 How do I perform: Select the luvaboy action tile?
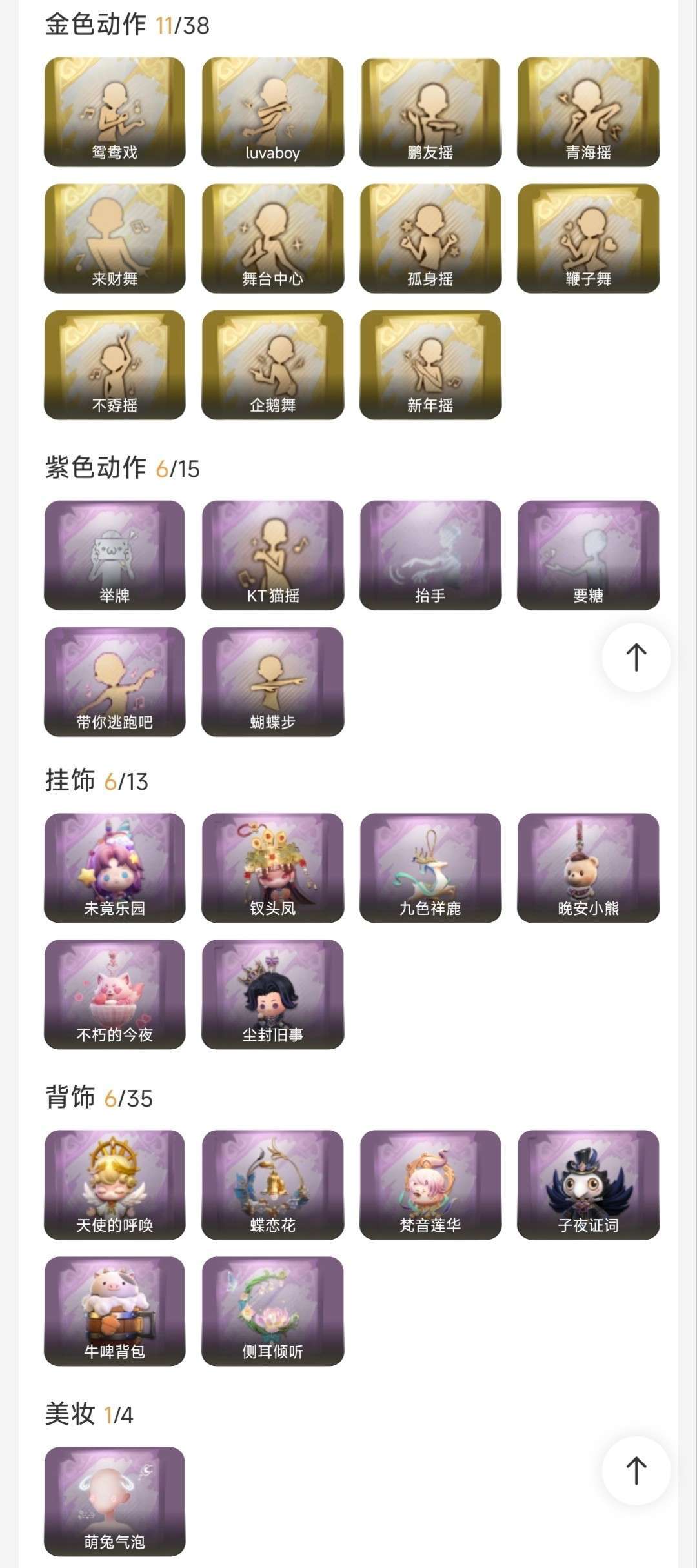pyautogui.click(x=272, y=112)
